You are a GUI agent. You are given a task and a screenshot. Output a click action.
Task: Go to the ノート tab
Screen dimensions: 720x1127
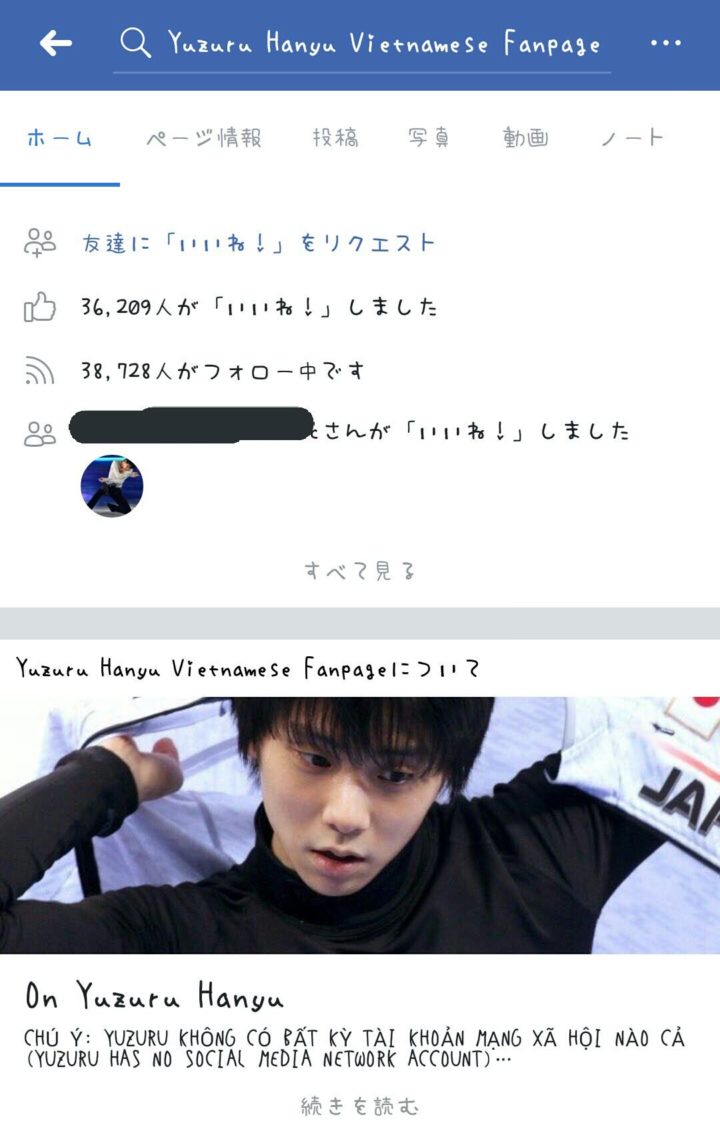(x=632, y=139)
